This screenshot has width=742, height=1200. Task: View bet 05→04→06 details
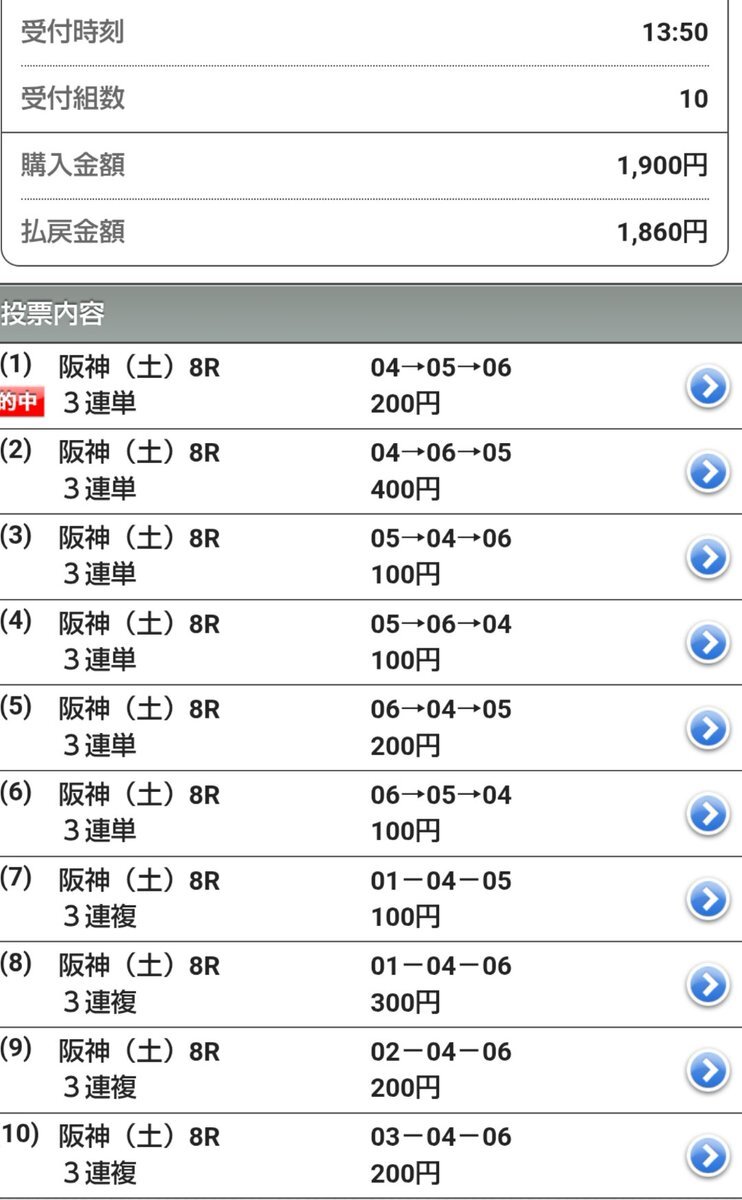click(x=707, y=559)
